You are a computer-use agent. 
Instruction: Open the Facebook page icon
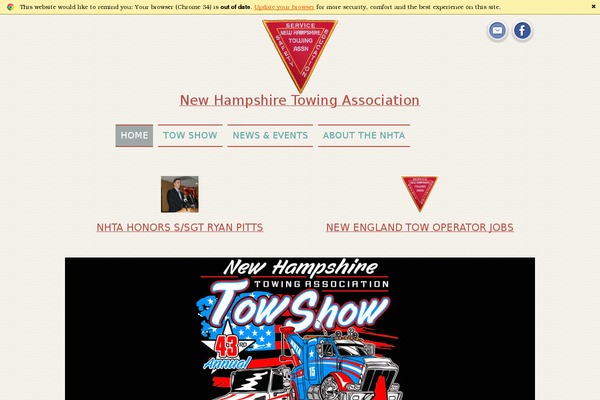522,31
